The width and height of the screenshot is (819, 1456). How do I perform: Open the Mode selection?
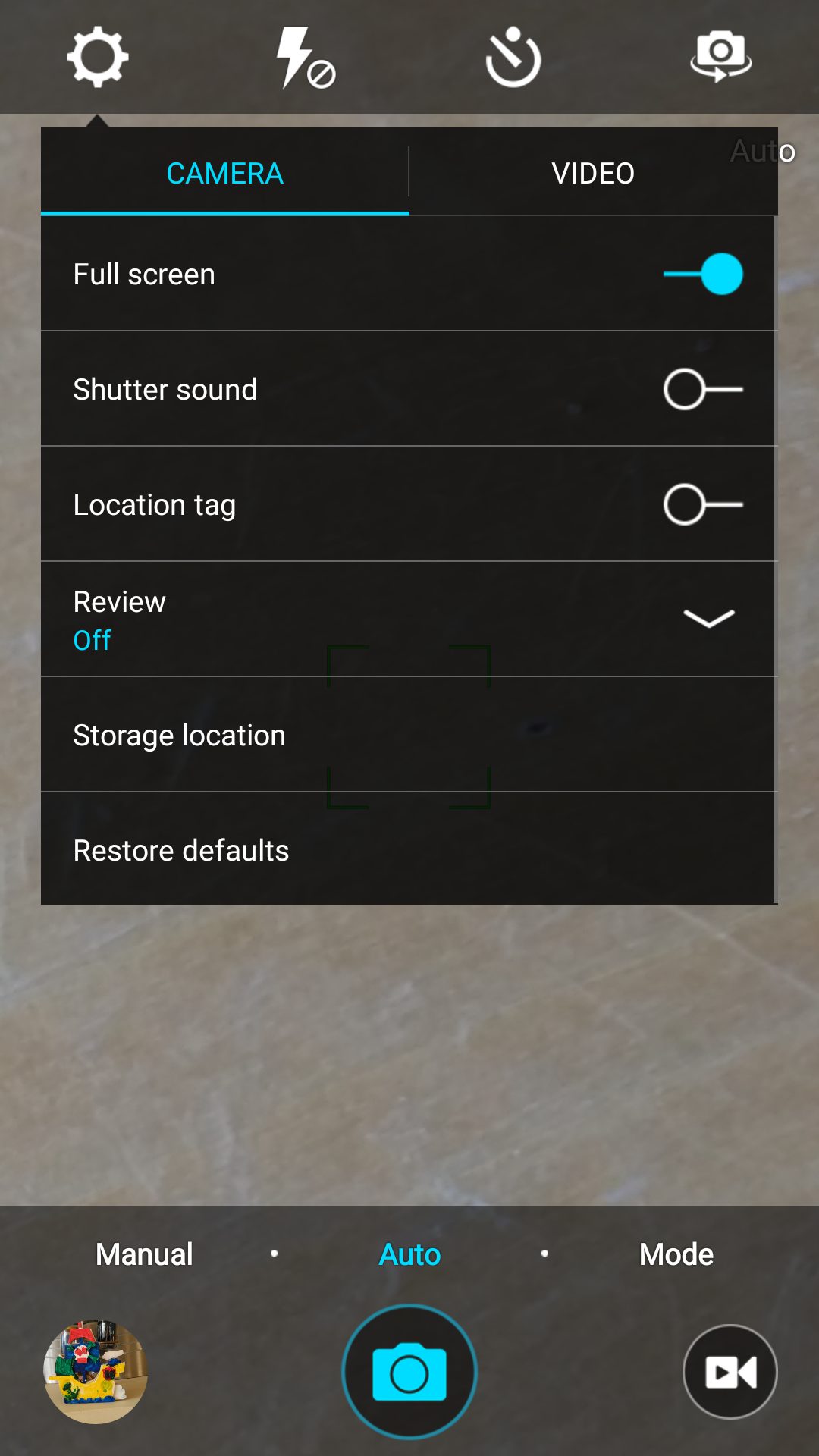tap(676, 1254)
